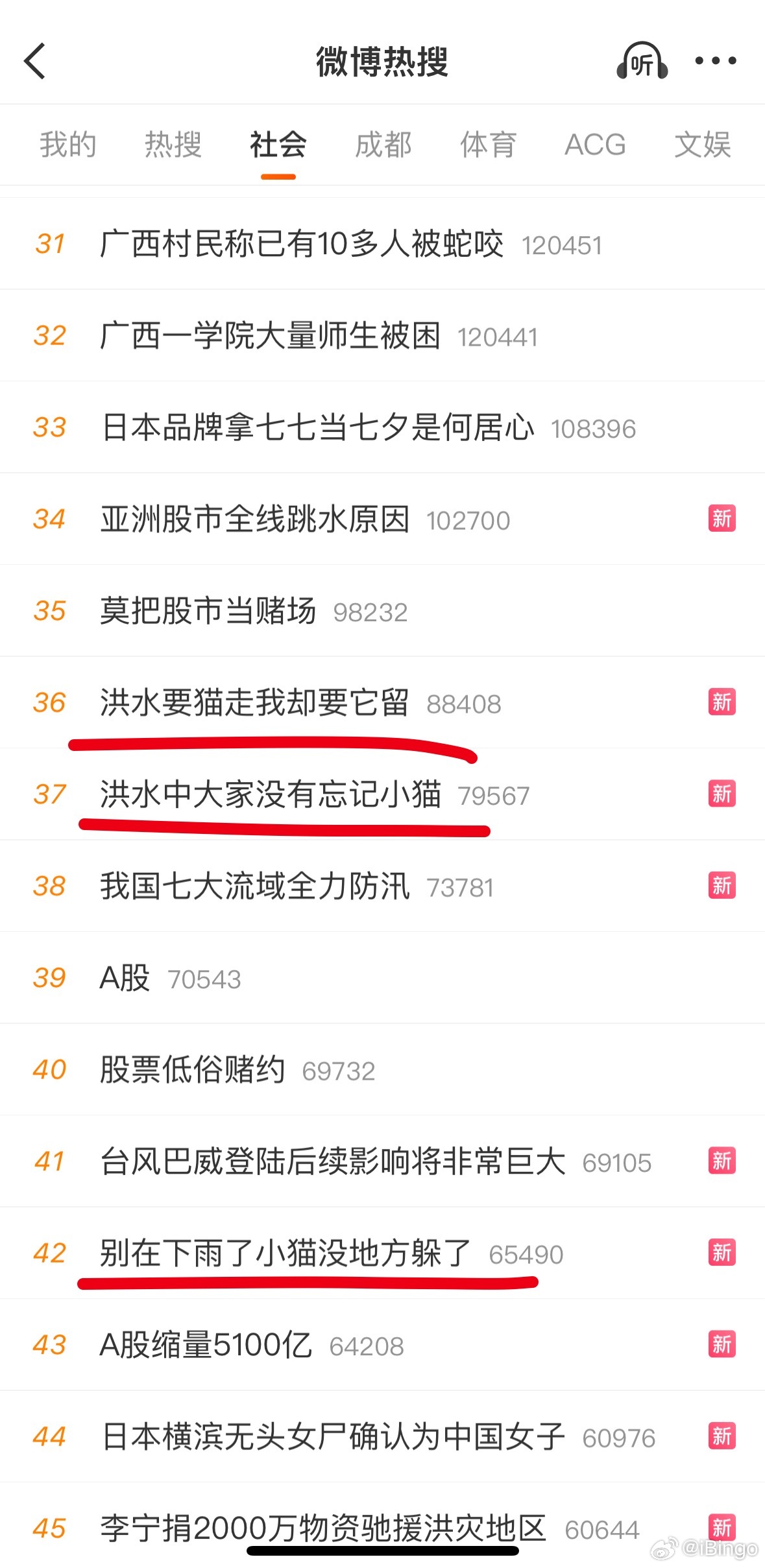Open the ACG tab

(x=595, y=144)
